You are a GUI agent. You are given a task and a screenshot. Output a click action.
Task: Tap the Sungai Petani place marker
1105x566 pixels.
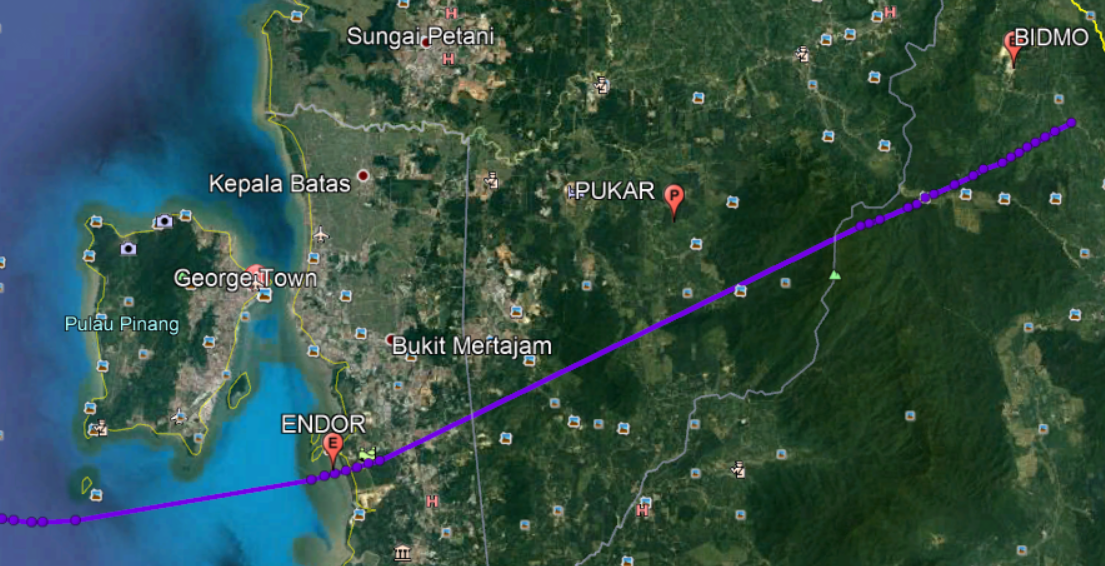coord(426,42)
